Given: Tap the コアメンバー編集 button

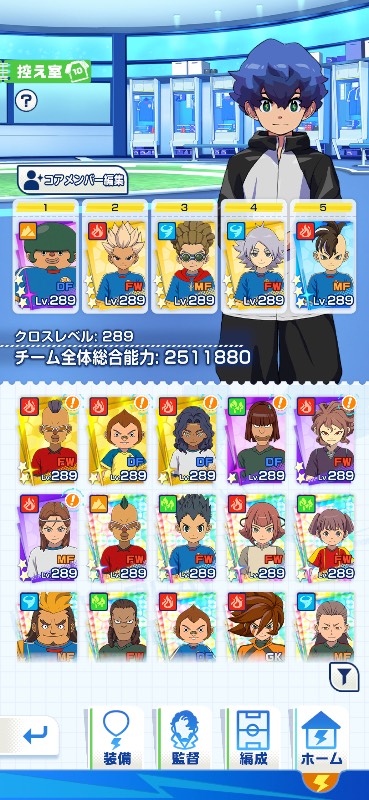Looking at the screenshot, I should (72, 180).
